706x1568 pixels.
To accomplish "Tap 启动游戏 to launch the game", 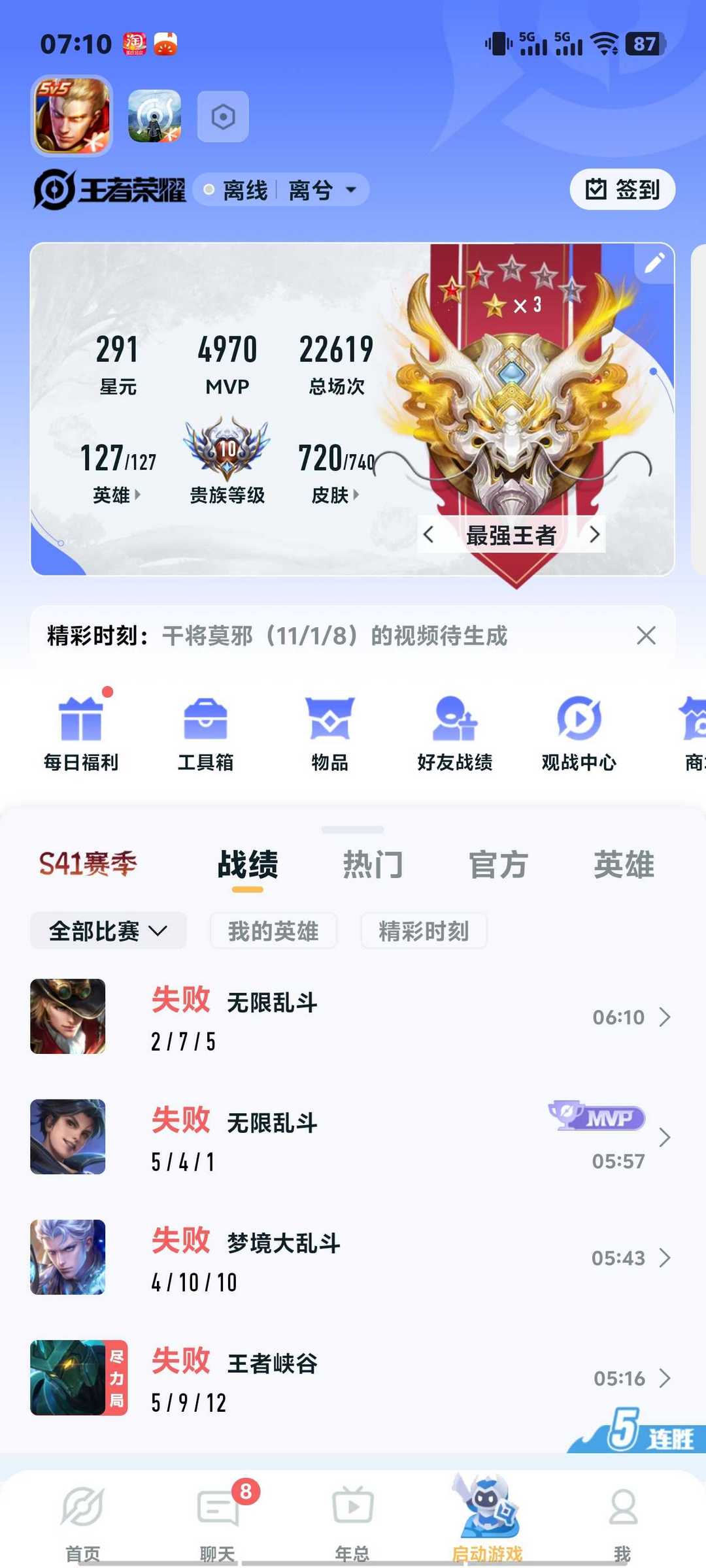I will pyautogui.click(x=488, y=1520).
